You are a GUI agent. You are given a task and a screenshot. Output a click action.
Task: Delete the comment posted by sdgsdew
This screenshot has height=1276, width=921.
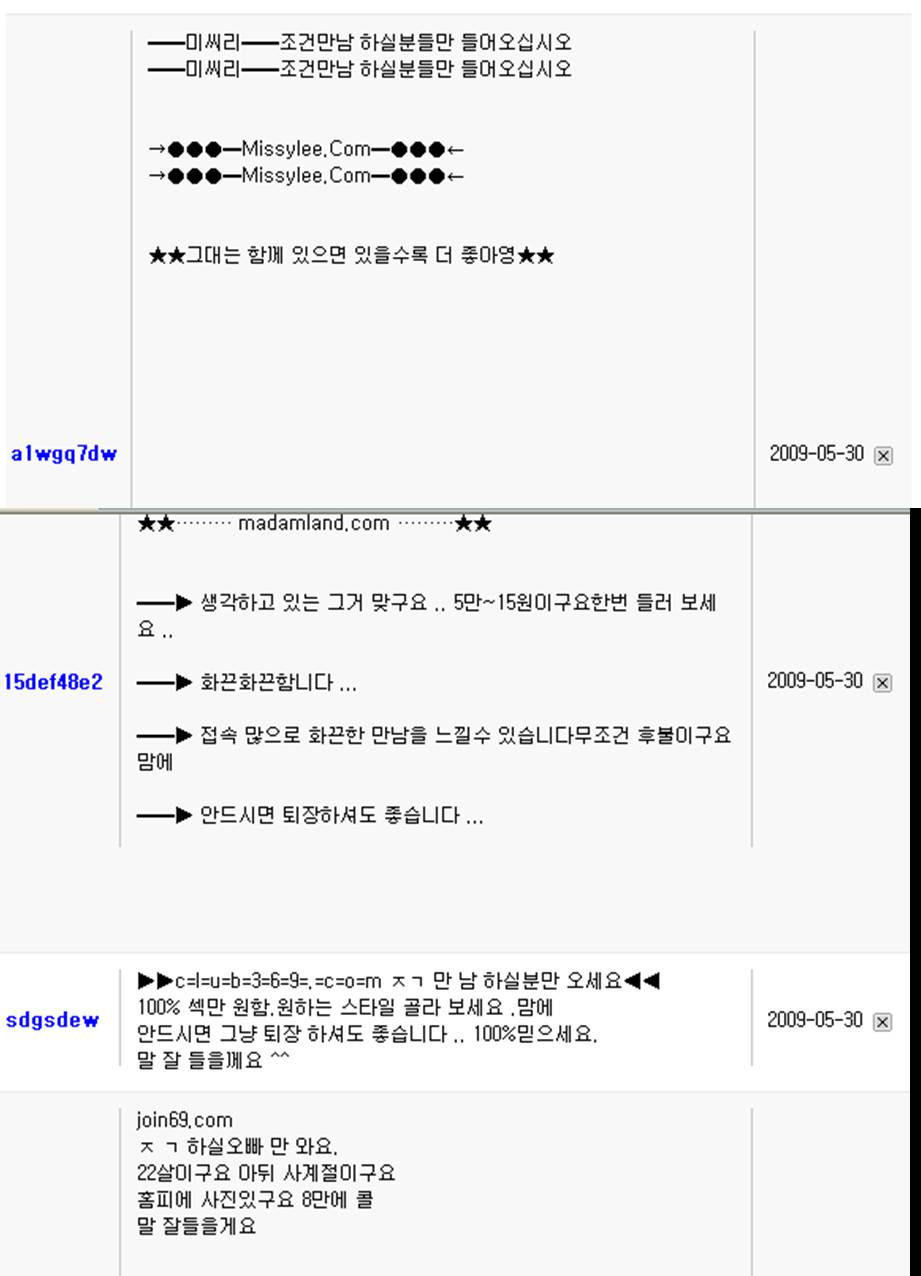(x=881, y=1021)
